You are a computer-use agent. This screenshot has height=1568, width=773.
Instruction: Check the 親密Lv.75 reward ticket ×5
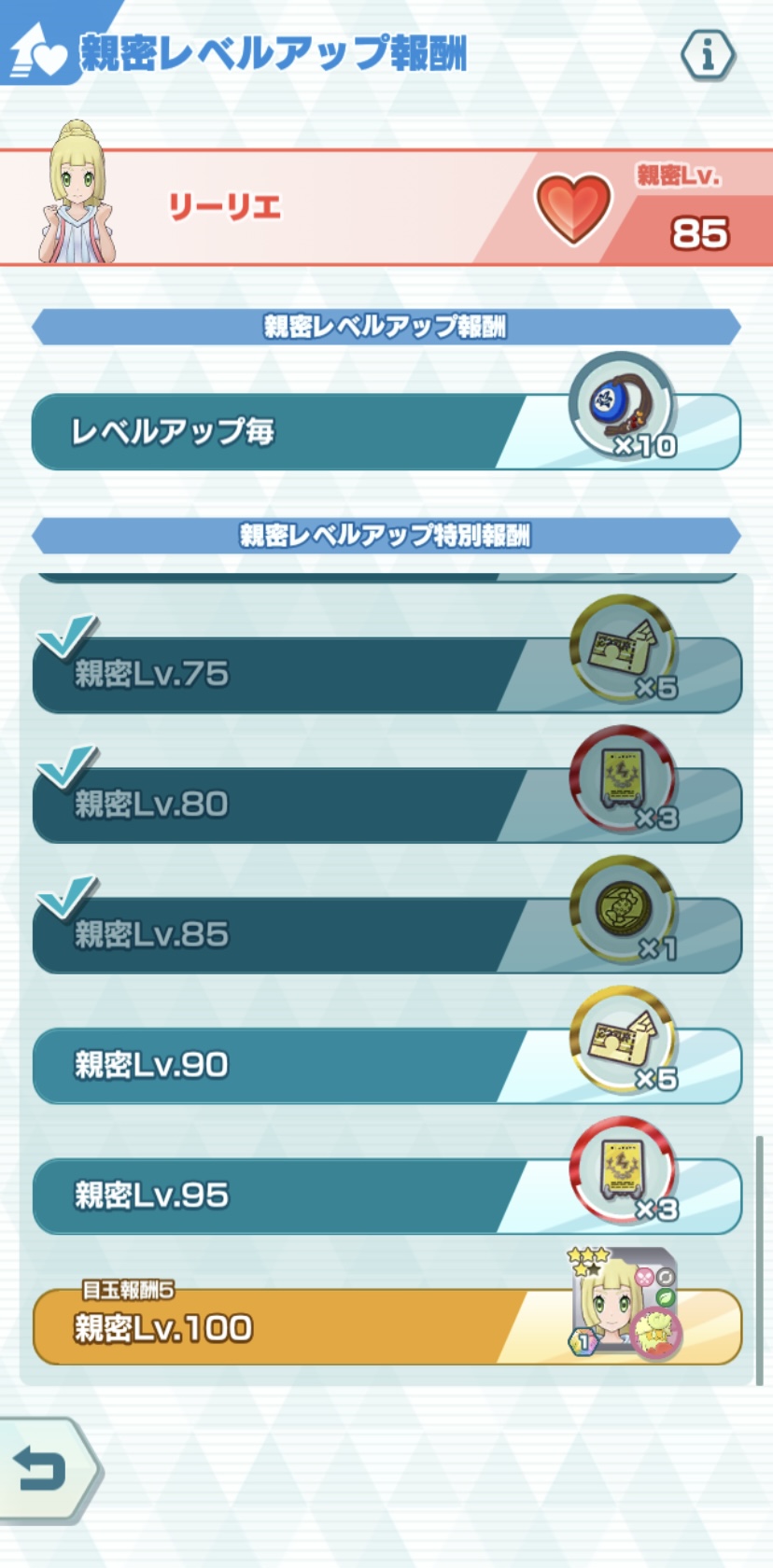click(x=622, y=649)
